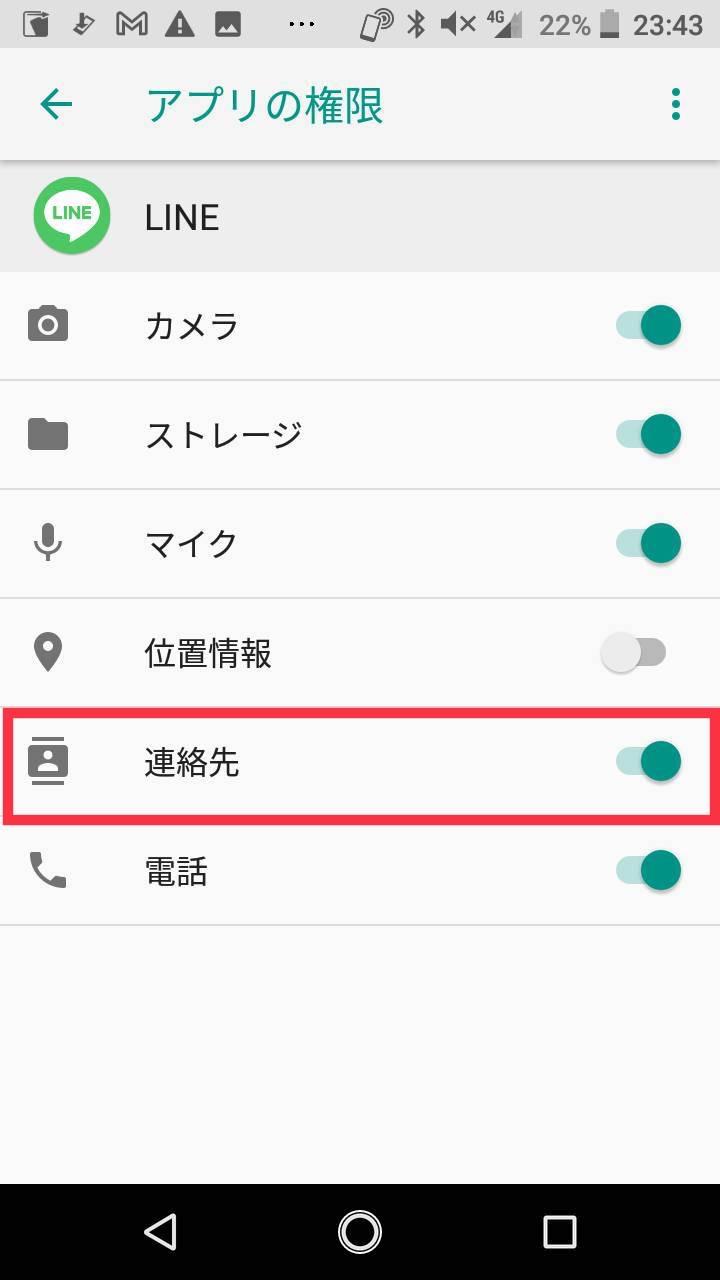Open recent apps from navigation bar

pos(560,1231)
